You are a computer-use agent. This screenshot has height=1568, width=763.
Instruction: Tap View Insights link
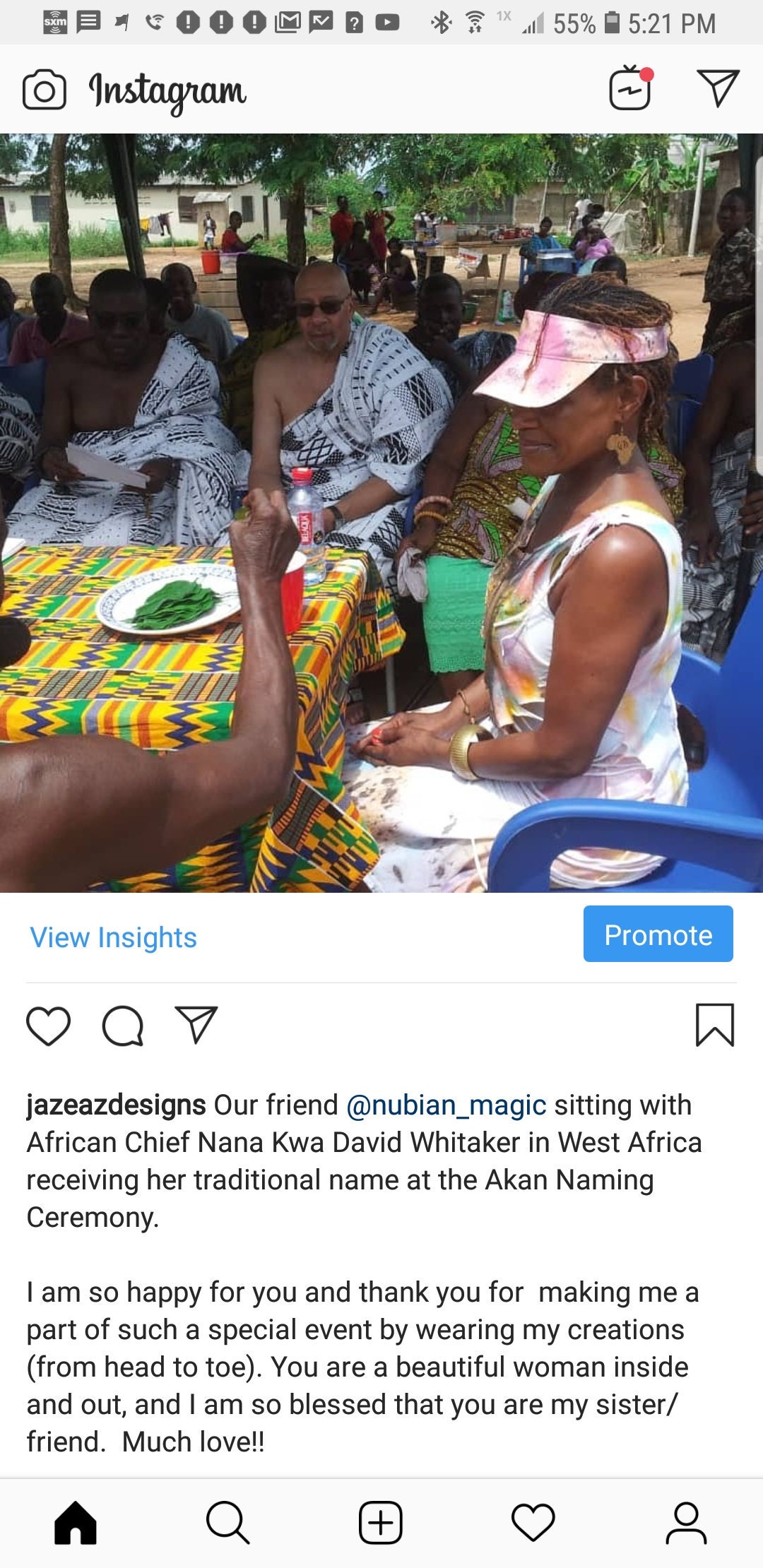(x=113, y=937)
